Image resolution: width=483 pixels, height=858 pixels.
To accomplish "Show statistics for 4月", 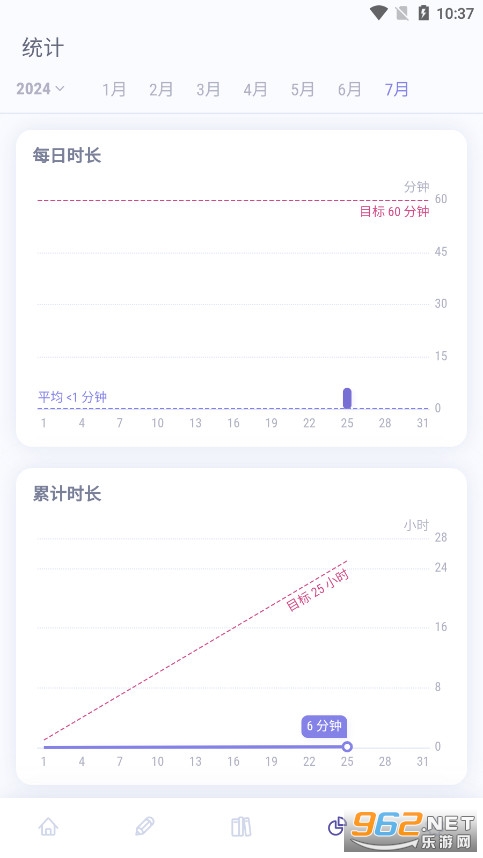I will coord(255,89).
